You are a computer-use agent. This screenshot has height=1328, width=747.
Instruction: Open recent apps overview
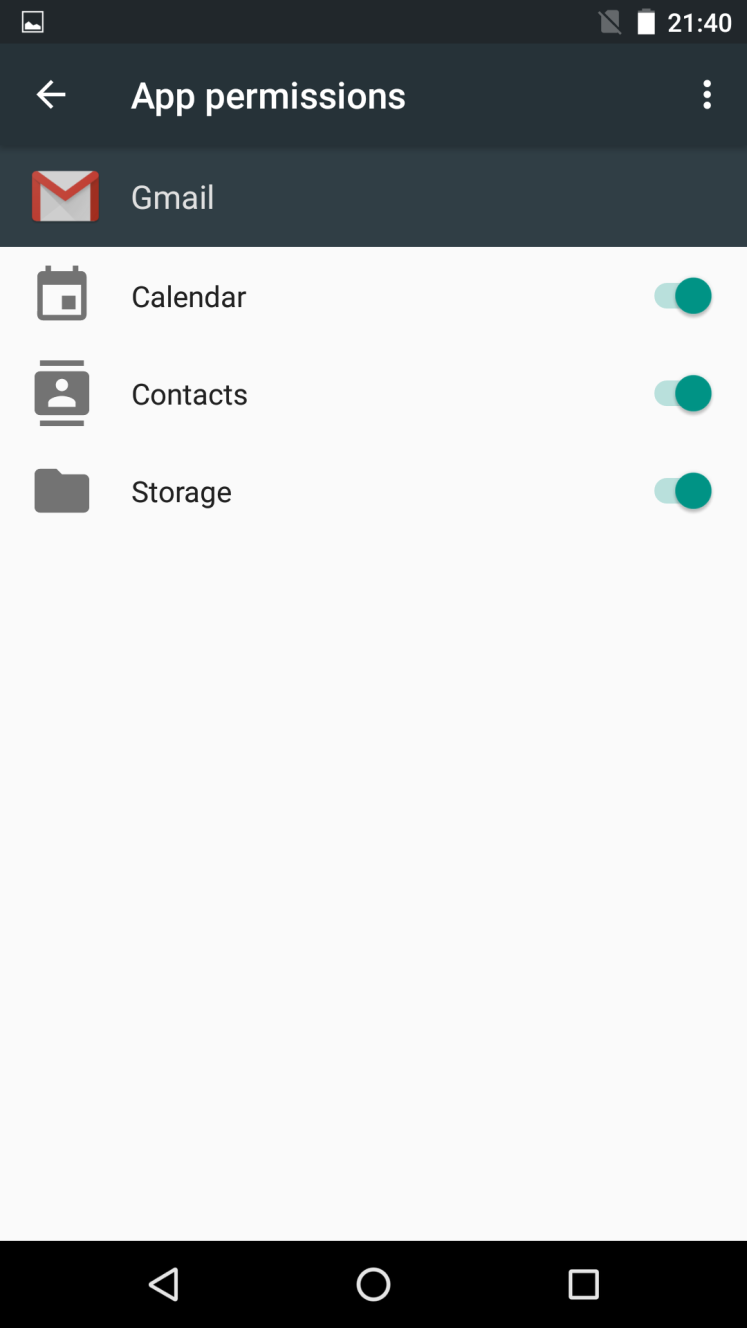coord(583,1284)
